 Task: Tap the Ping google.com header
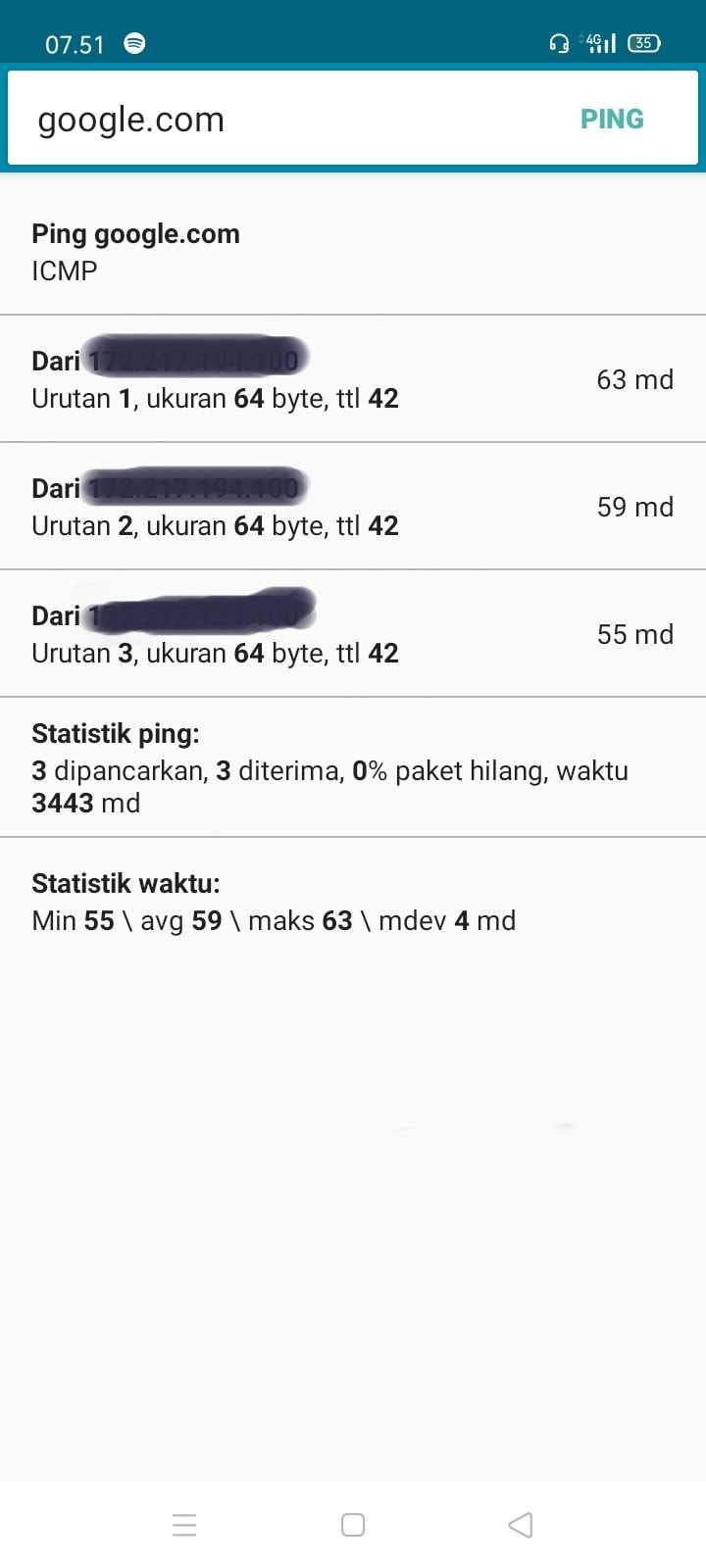pyautogui.click(x=135, y=233)
